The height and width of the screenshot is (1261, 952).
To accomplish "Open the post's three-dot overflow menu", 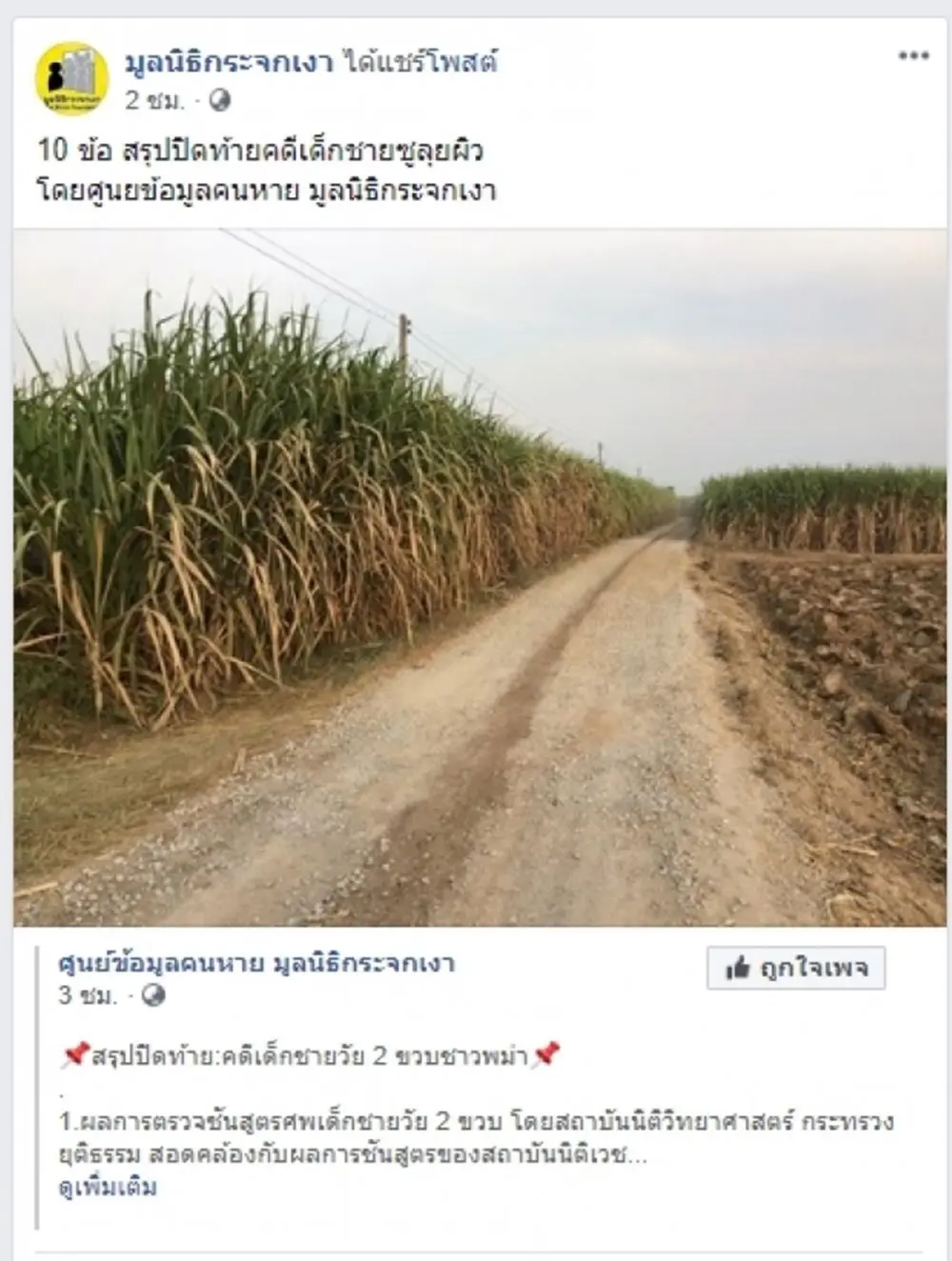I will [913, 56].
